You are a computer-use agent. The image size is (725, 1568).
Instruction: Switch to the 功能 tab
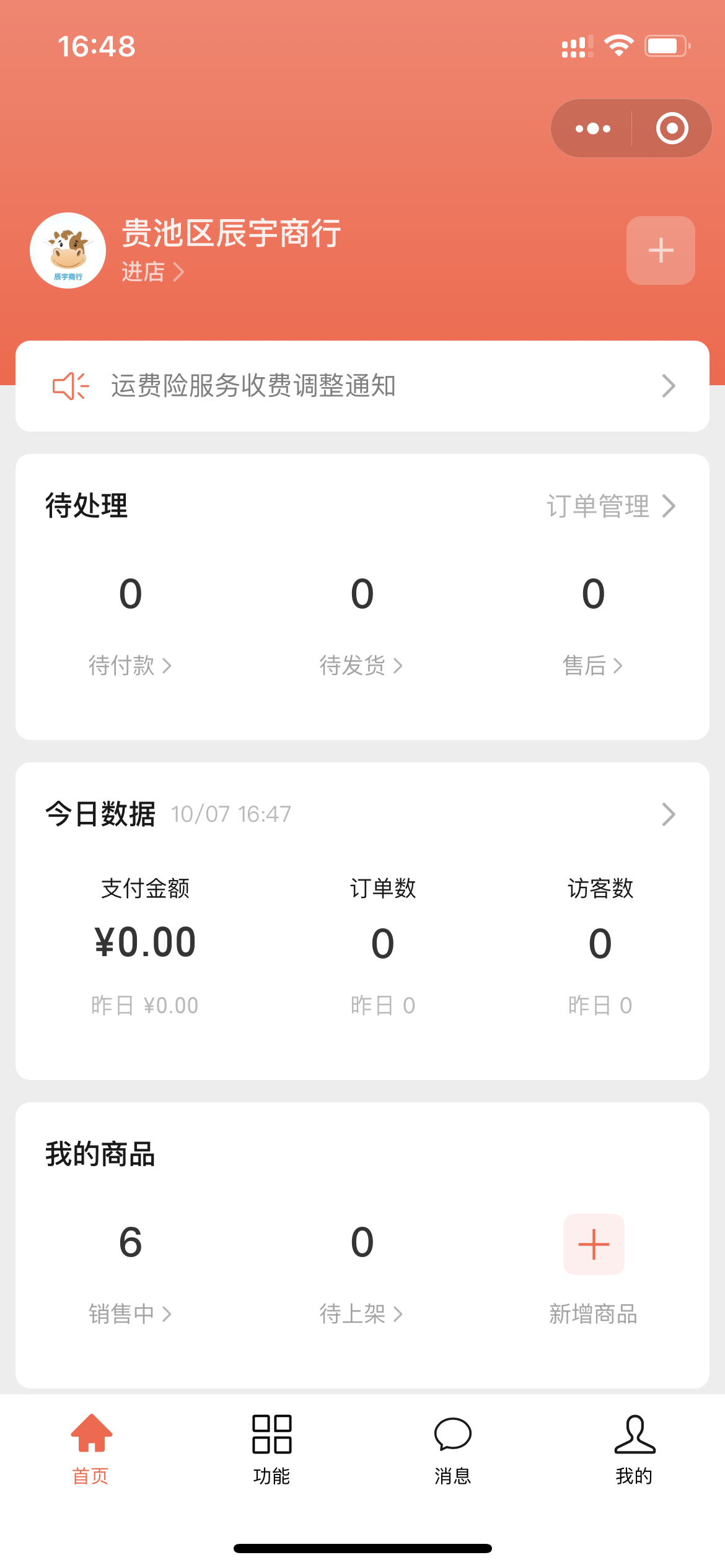[271, 1449]
